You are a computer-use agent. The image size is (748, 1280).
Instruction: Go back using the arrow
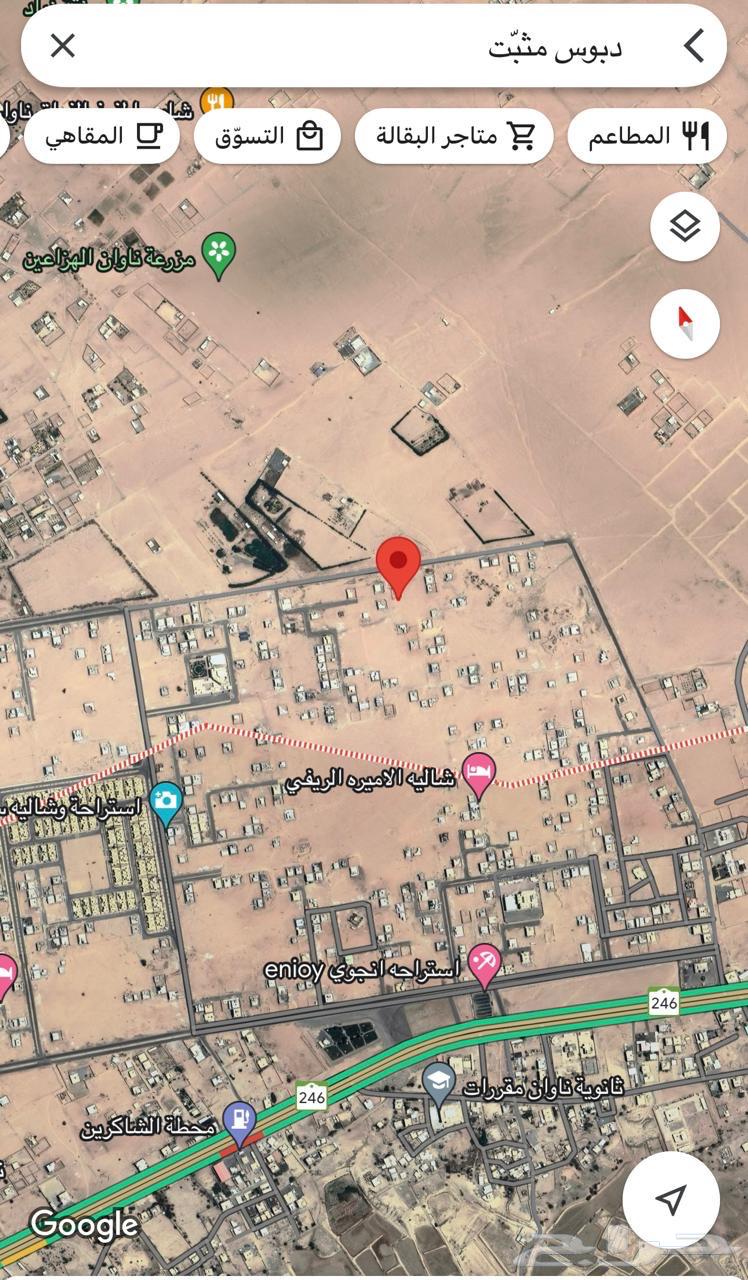click(693, 46)
